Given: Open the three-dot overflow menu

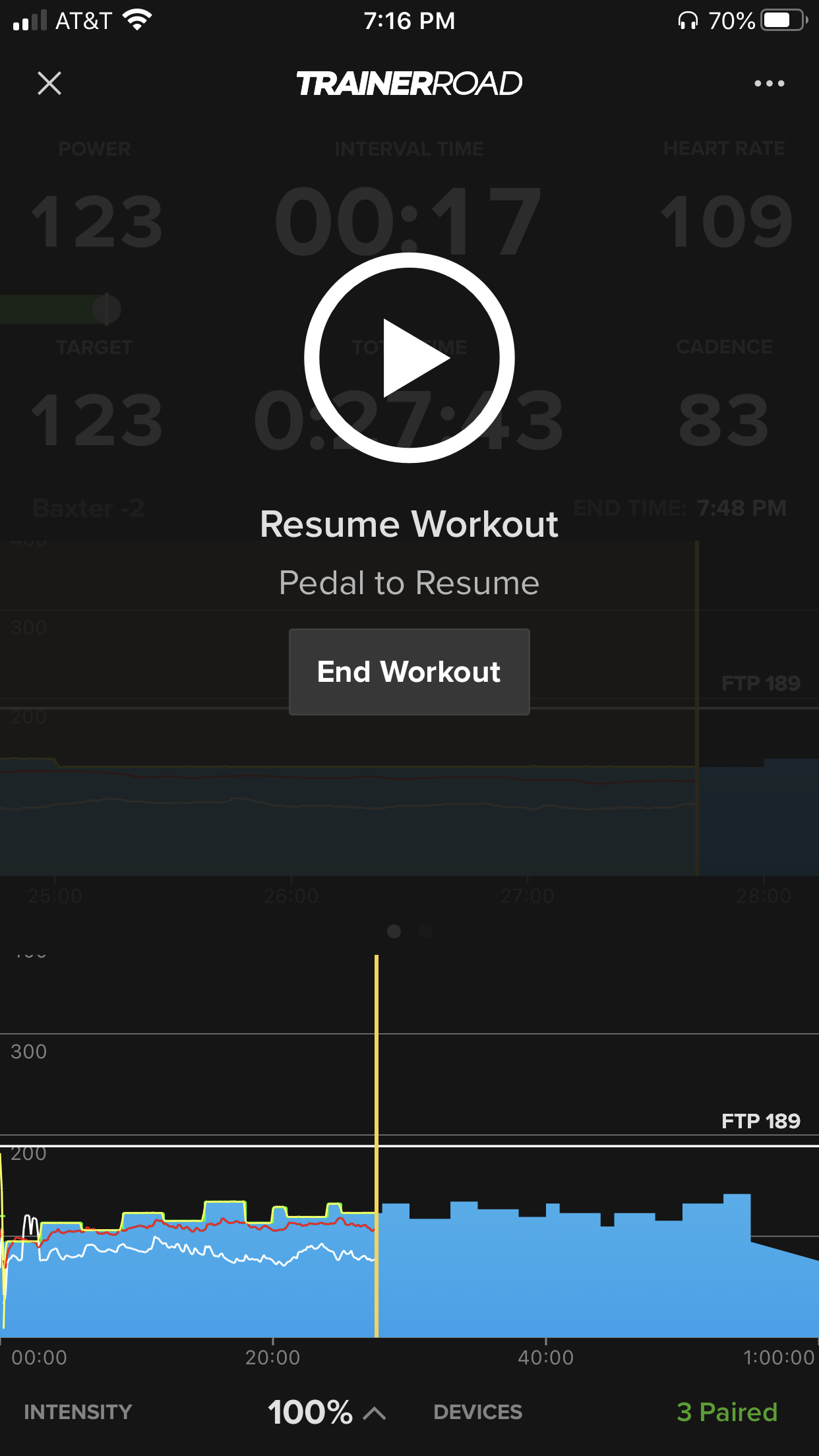Looking at the screenshot, I should pos(769,84).
